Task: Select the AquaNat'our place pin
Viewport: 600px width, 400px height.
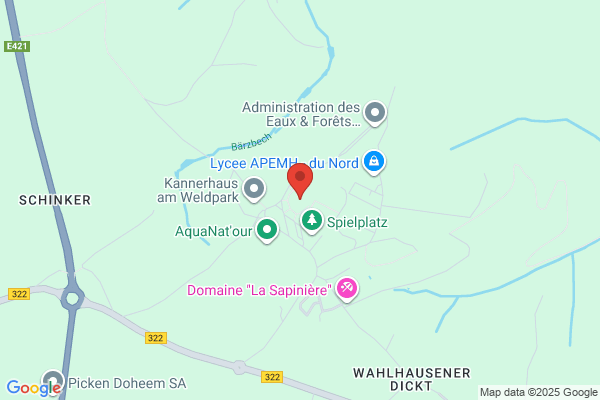Action: [267, 230]
